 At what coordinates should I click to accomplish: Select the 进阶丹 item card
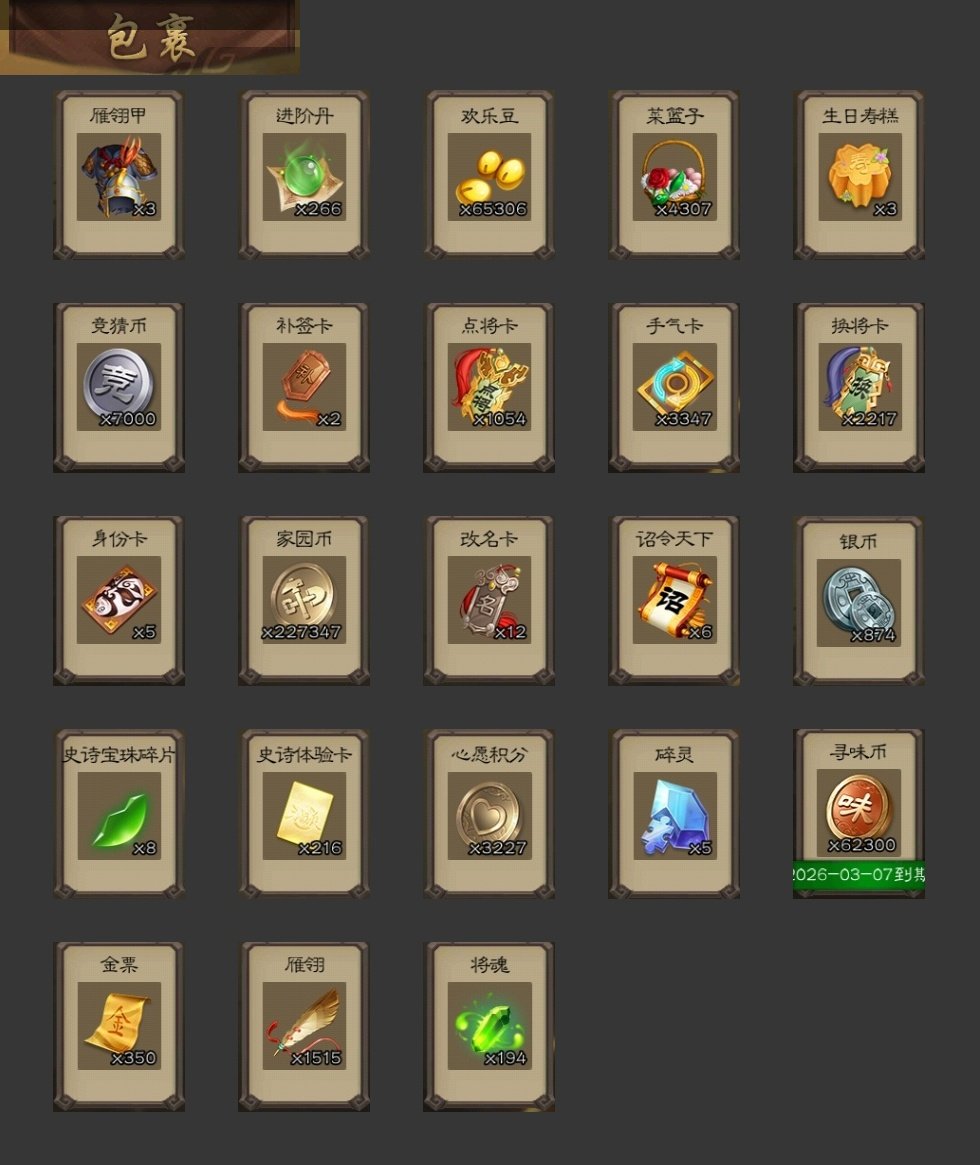coord(304,176)
